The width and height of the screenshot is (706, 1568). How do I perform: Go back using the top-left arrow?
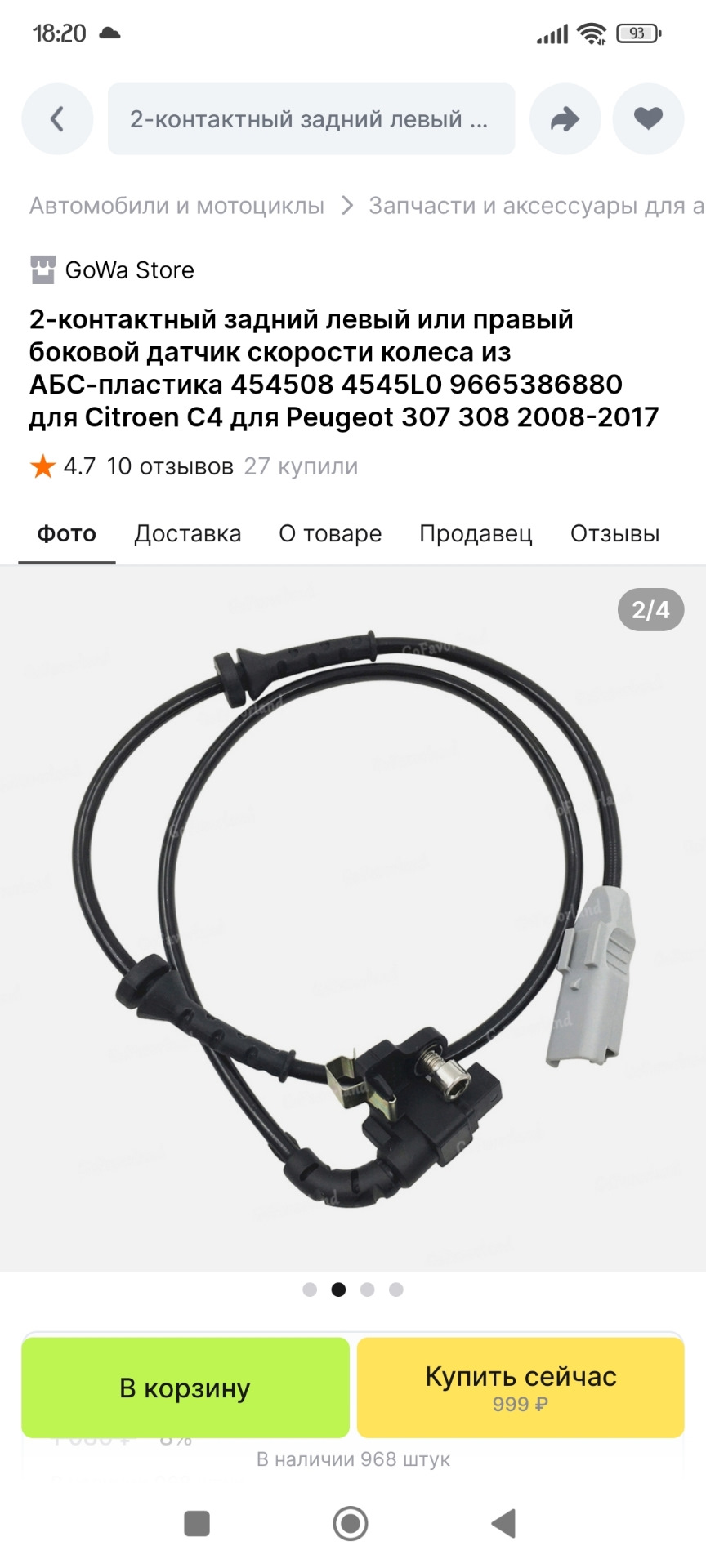(x=57, y=119)
